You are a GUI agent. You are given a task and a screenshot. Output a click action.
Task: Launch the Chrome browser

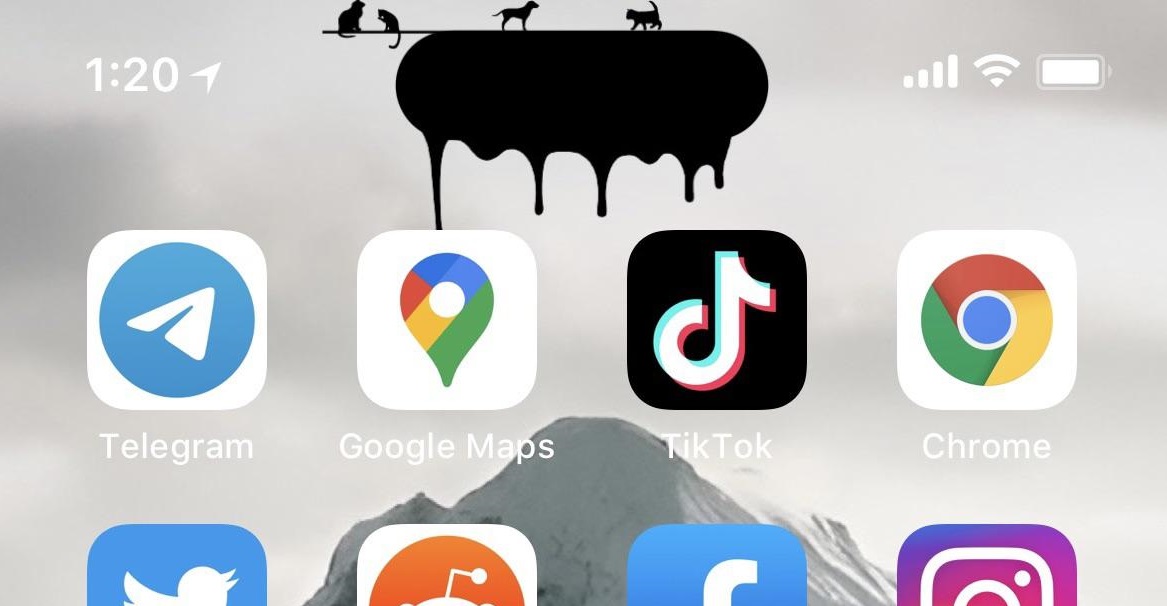click(x=986, y=320)
